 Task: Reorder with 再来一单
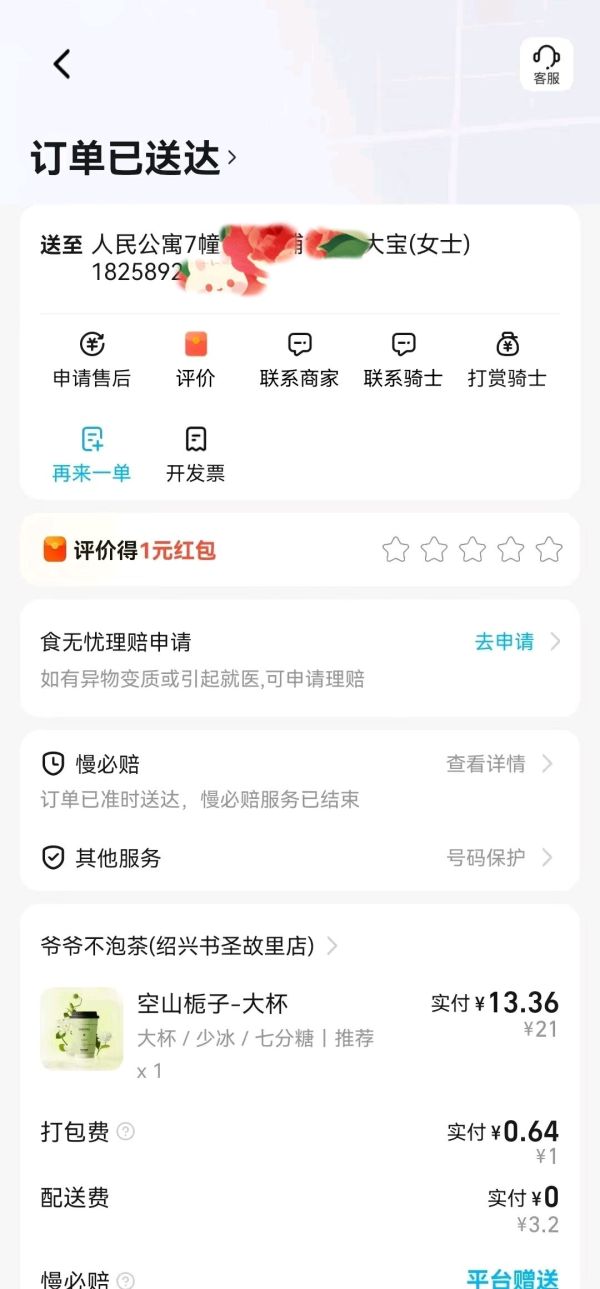point(91,455)
